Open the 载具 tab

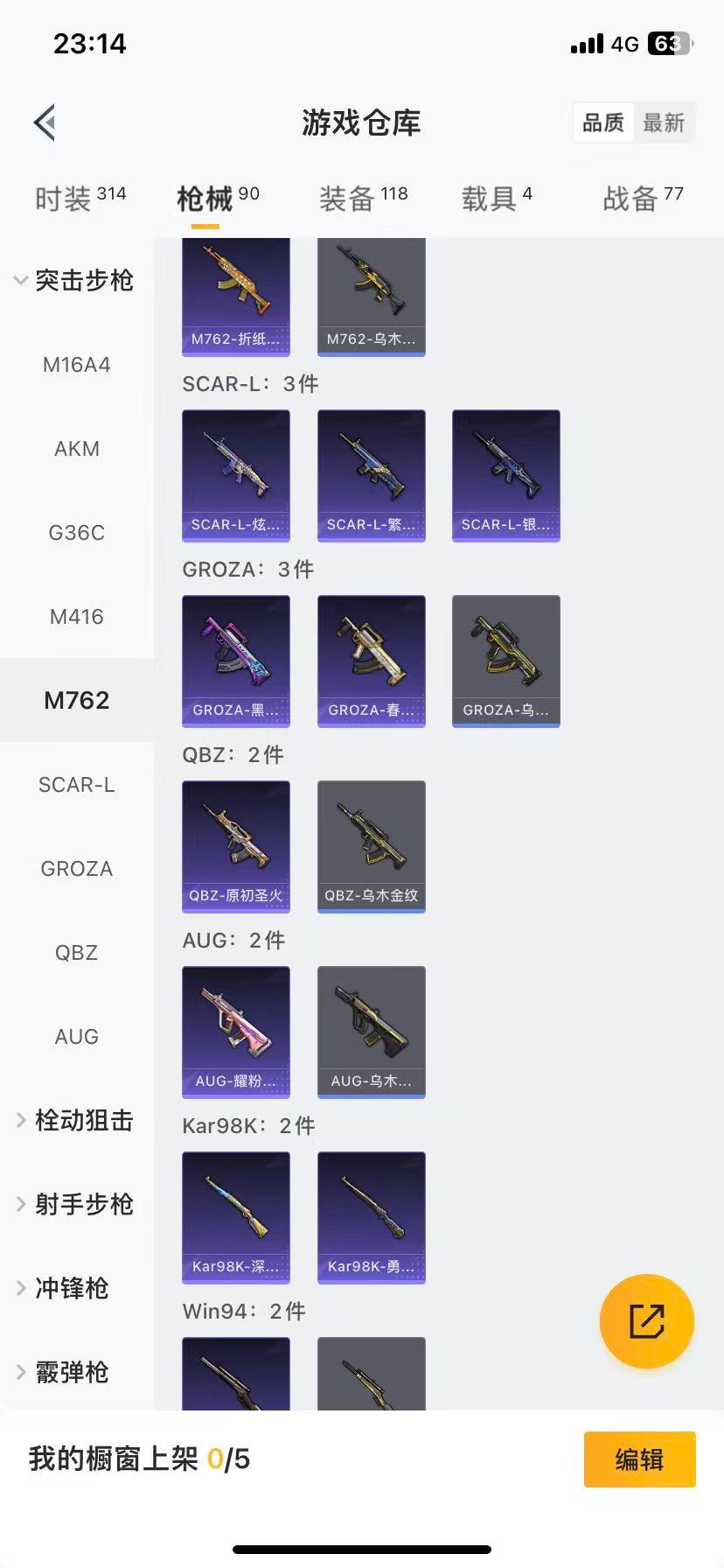click(x=496, y=199)
